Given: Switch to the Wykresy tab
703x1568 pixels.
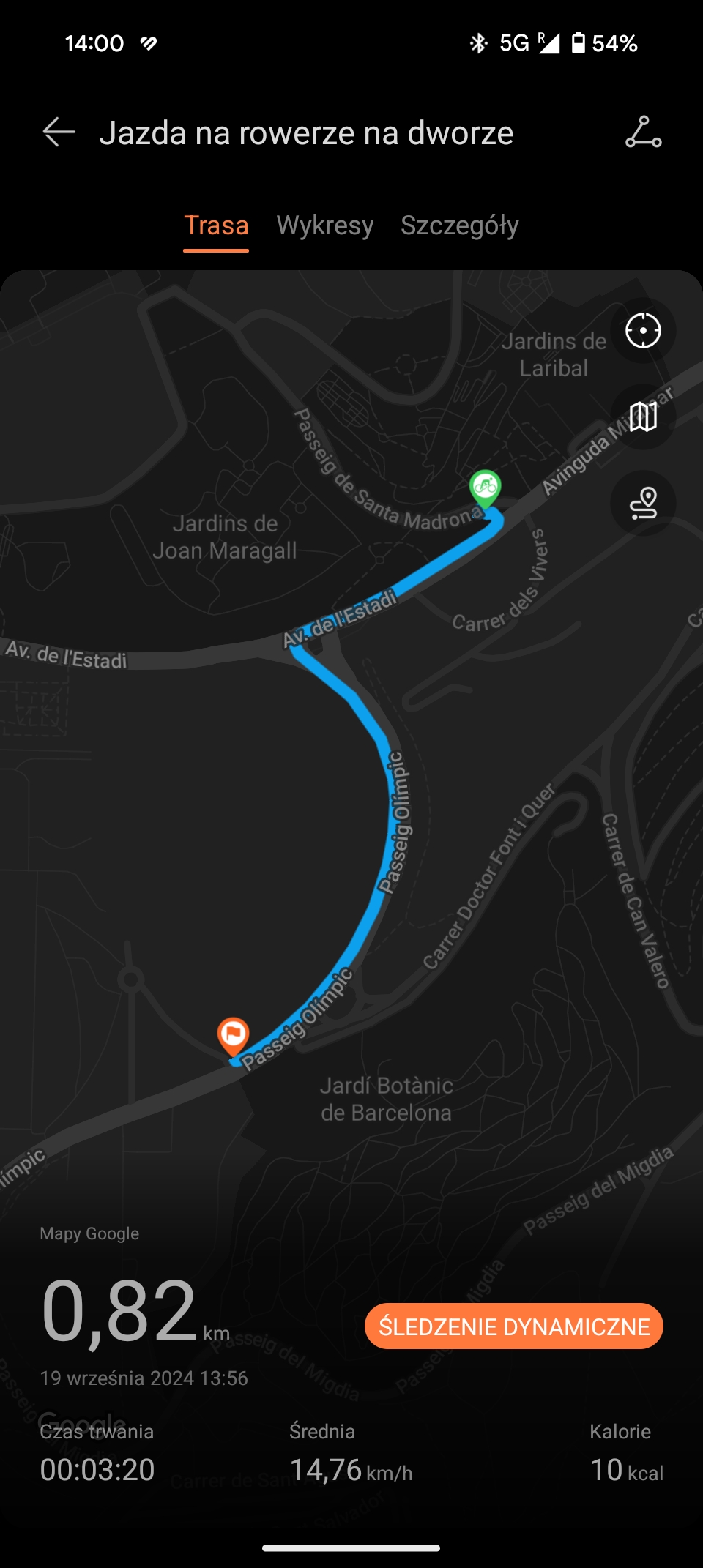Looking at the screenshot, I should [x=325, y=225].
